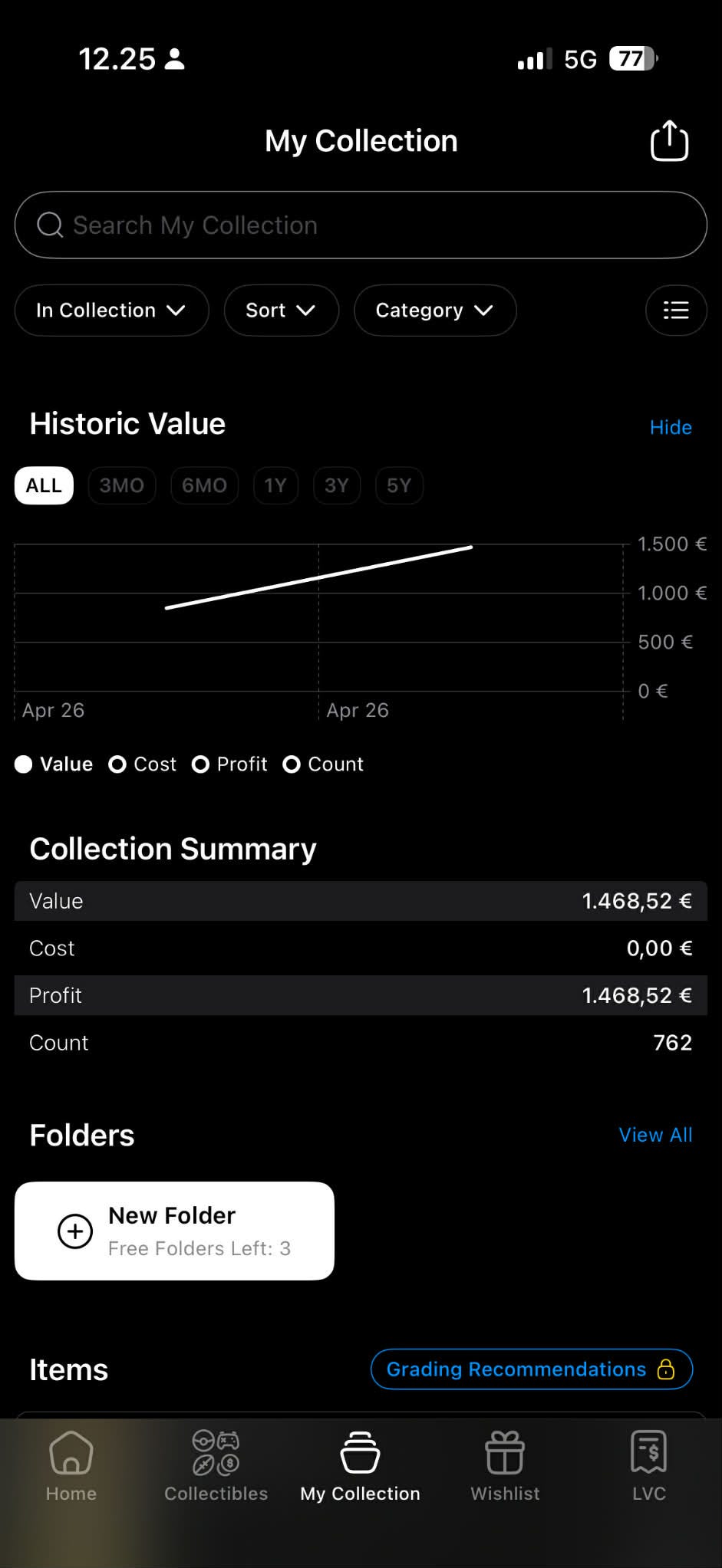
Task: Select the 6MO time range
Action: 204,485
